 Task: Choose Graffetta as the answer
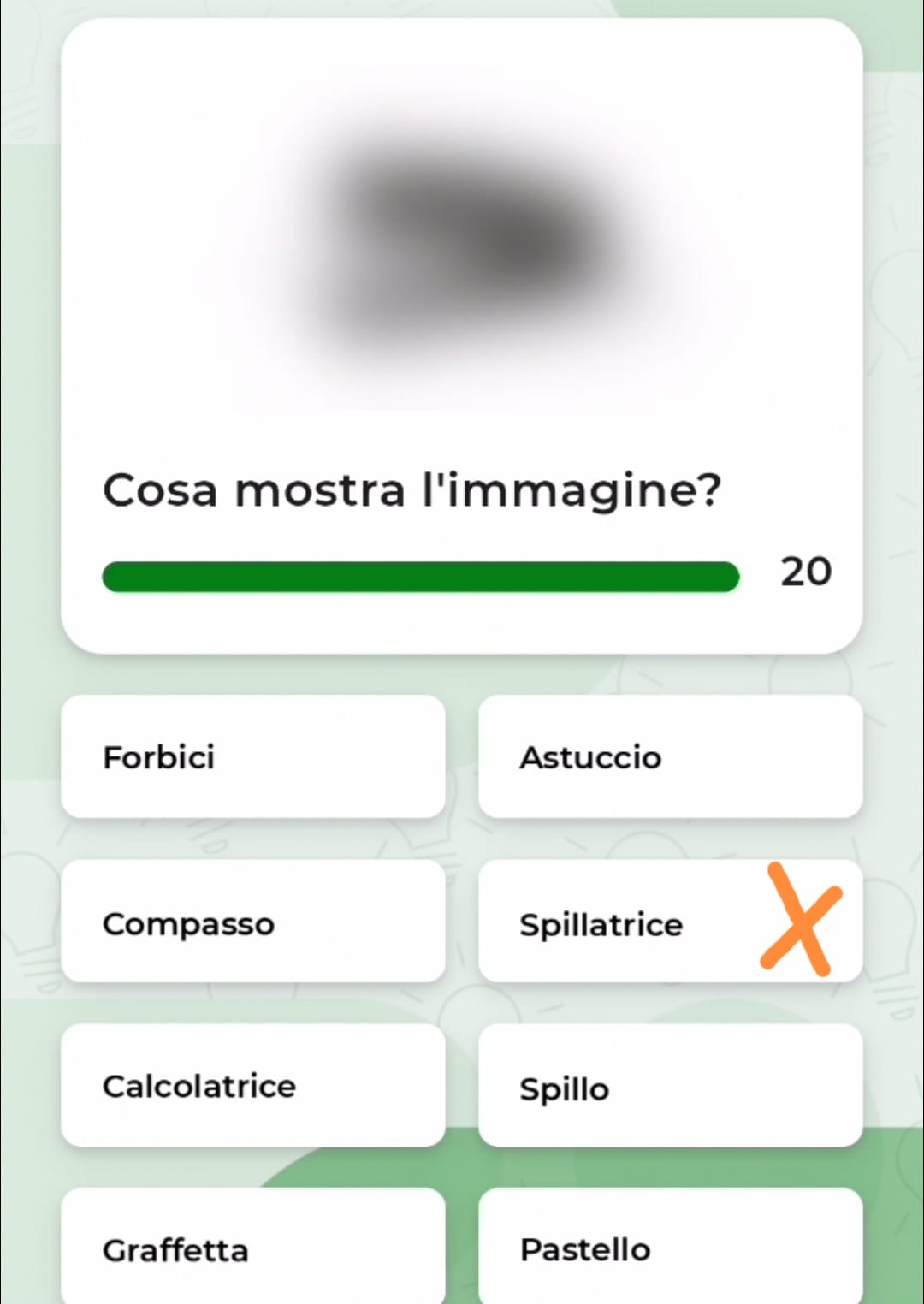click(252, 1248)
